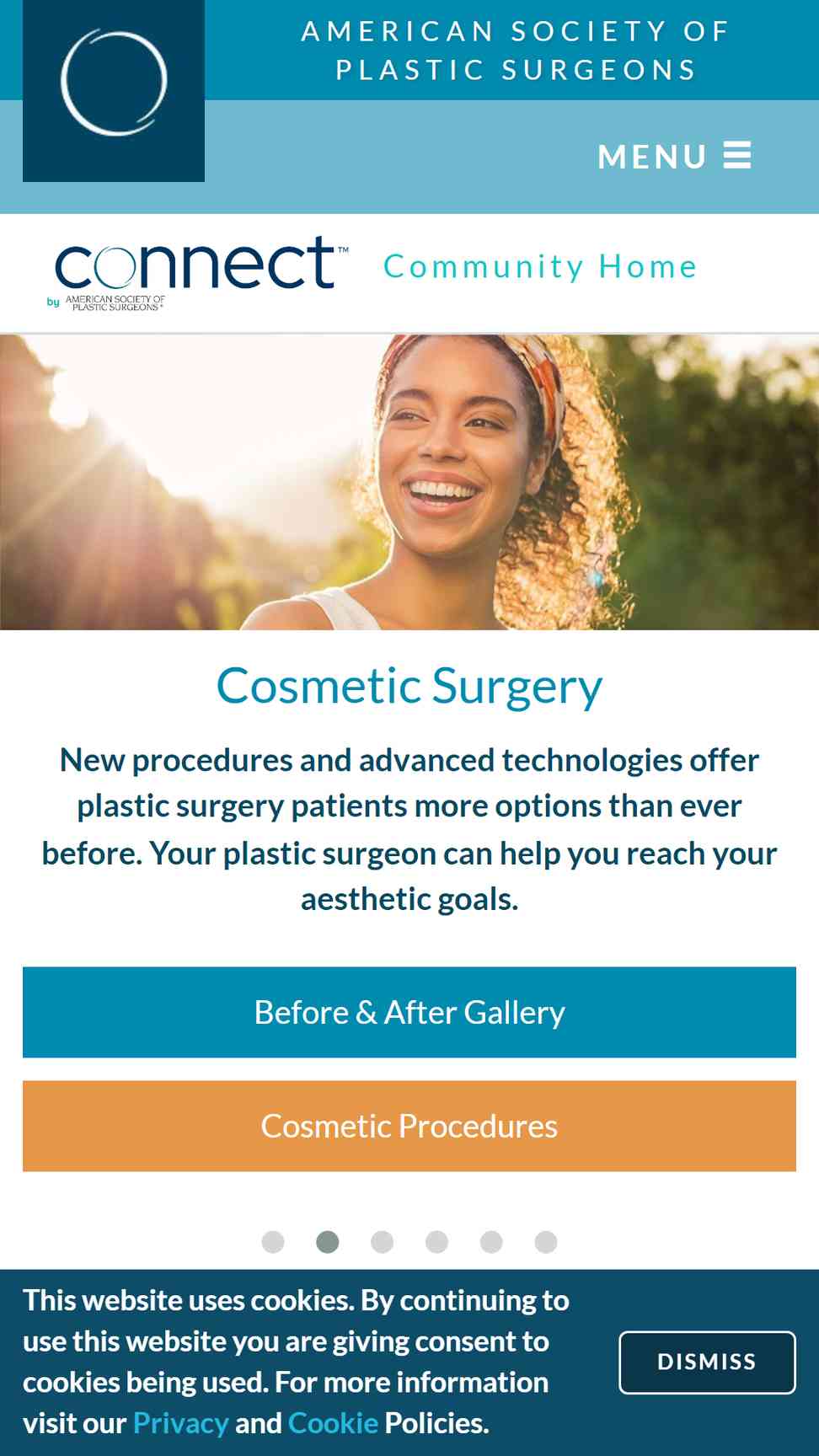This screenshot has height=1456, width=819.
Task: Jump to the last carousel dot
Action: [x=546, y=1242]
